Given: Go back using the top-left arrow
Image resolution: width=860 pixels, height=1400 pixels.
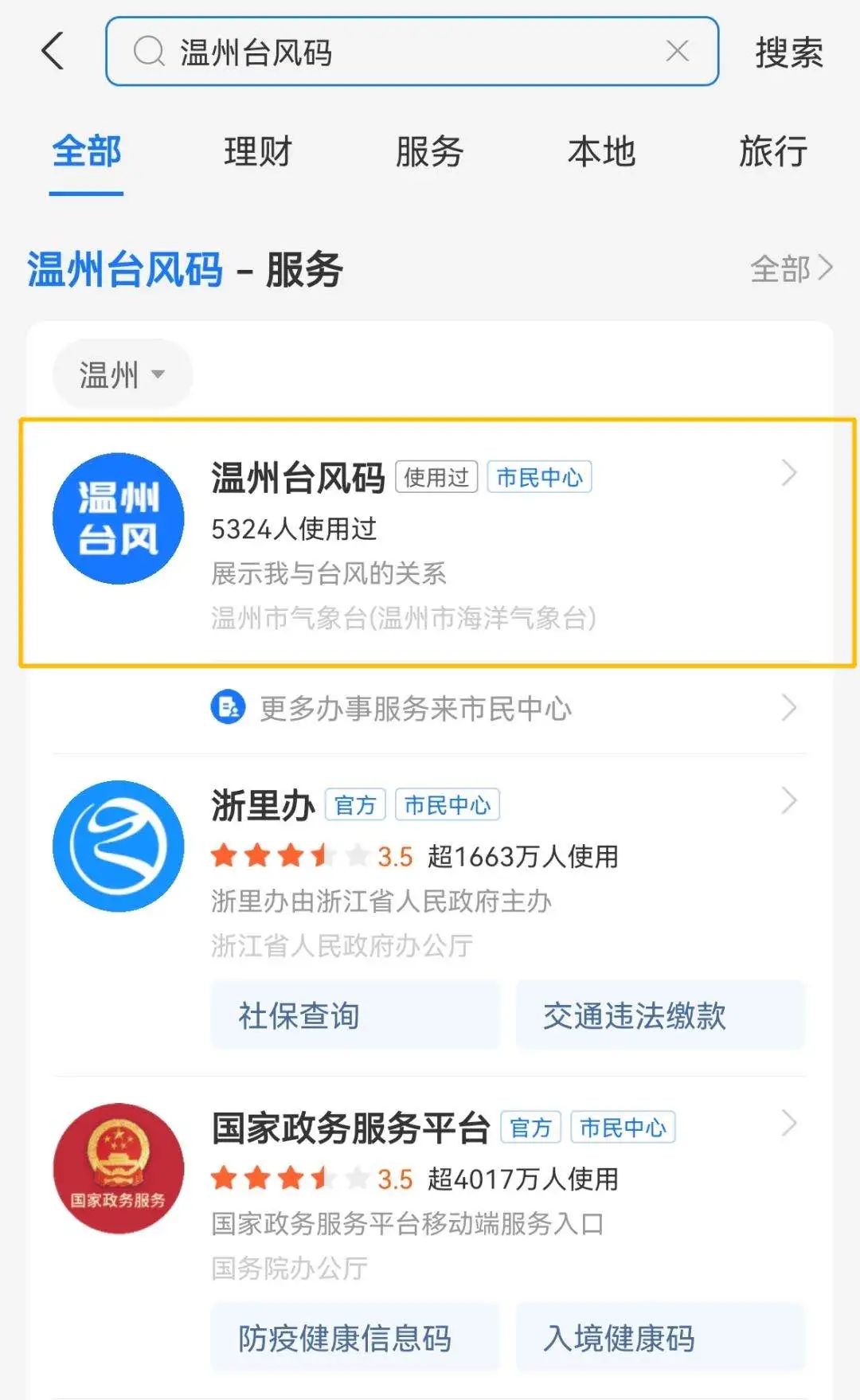Looking at the screenshot, I should click(53, 52).
